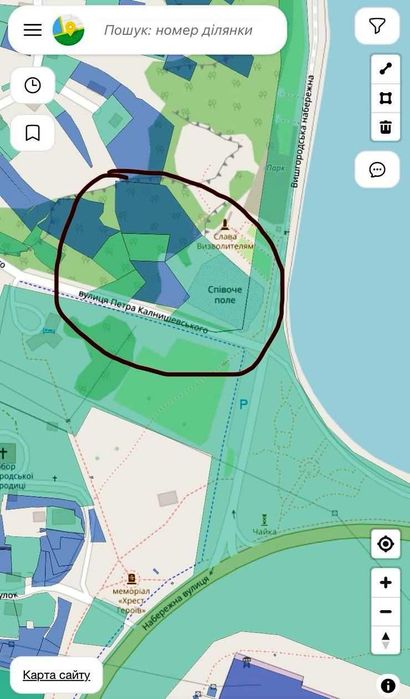Open the history clock button
This screenshot has height=699, width=410.
(33, 85)
